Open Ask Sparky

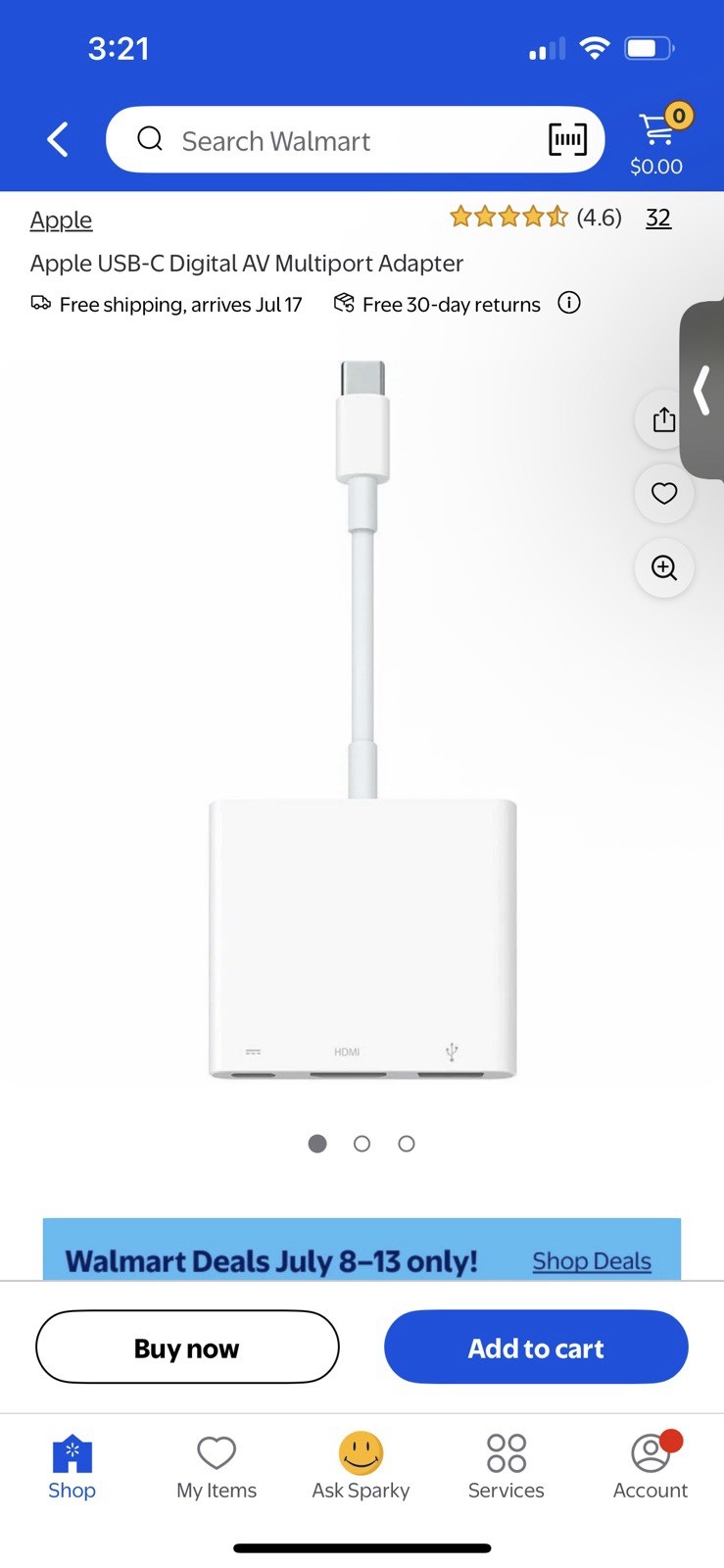click(361, 1466)
